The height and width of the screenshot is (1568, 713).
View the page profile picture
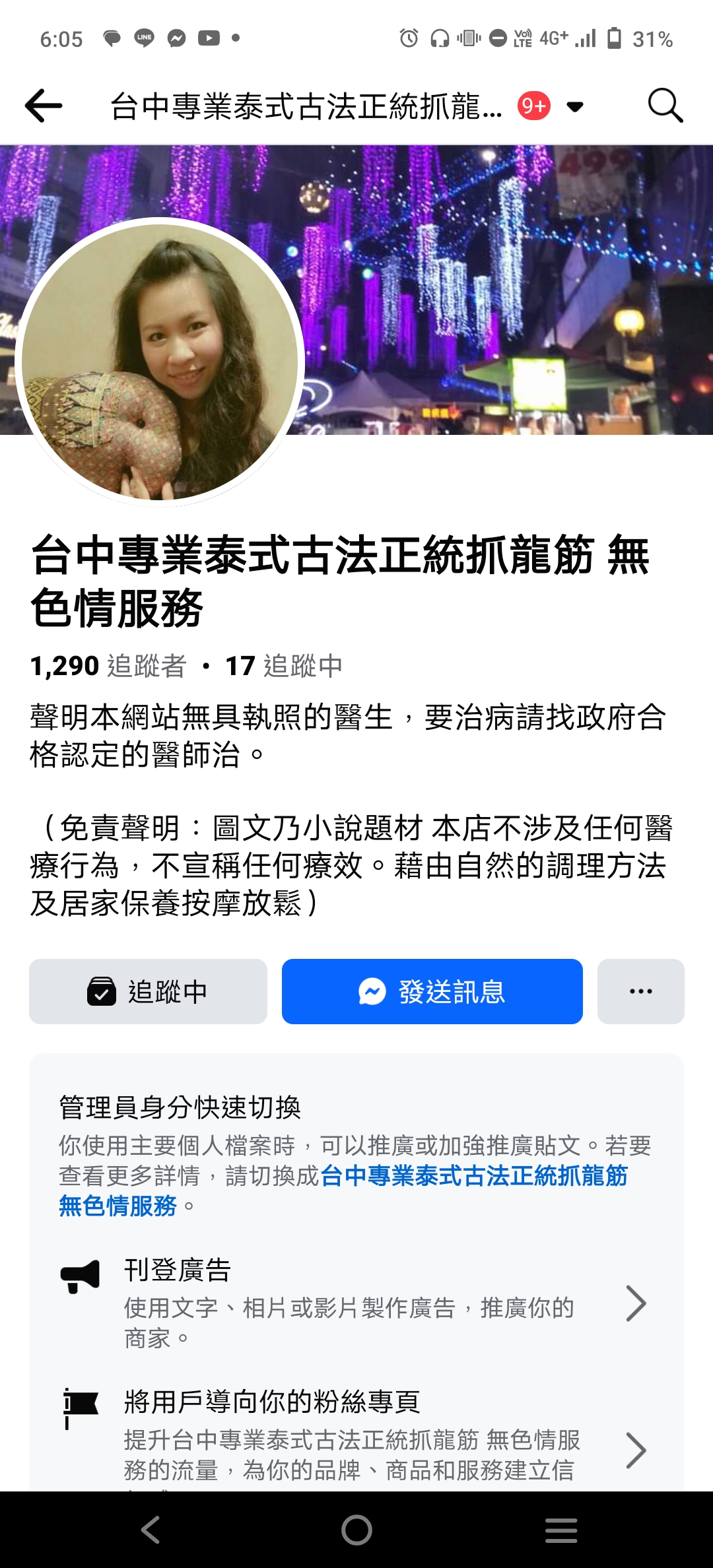[x=160, y=362]
